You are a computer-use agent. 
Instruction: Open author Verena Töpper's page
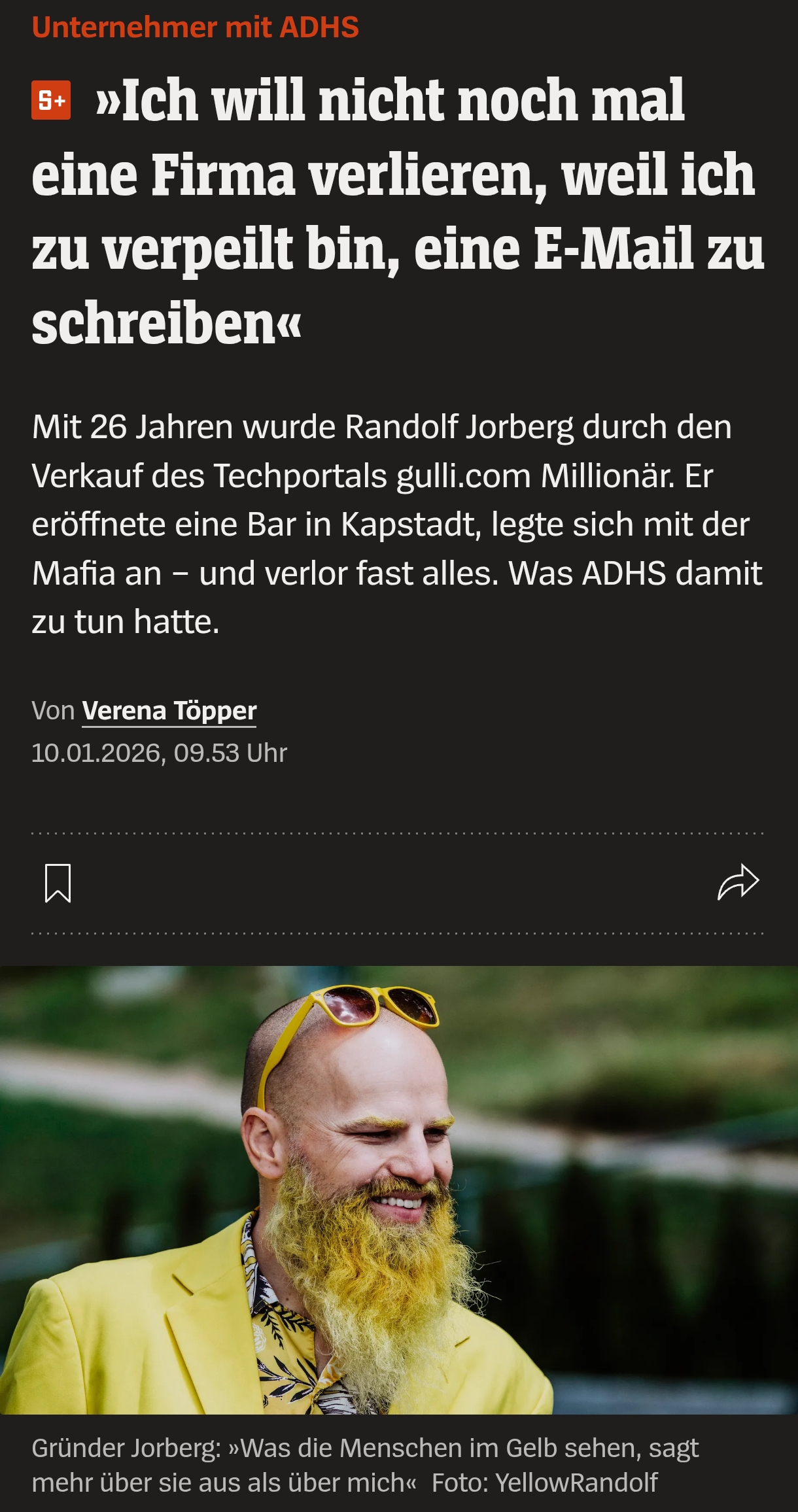point(169,711)
